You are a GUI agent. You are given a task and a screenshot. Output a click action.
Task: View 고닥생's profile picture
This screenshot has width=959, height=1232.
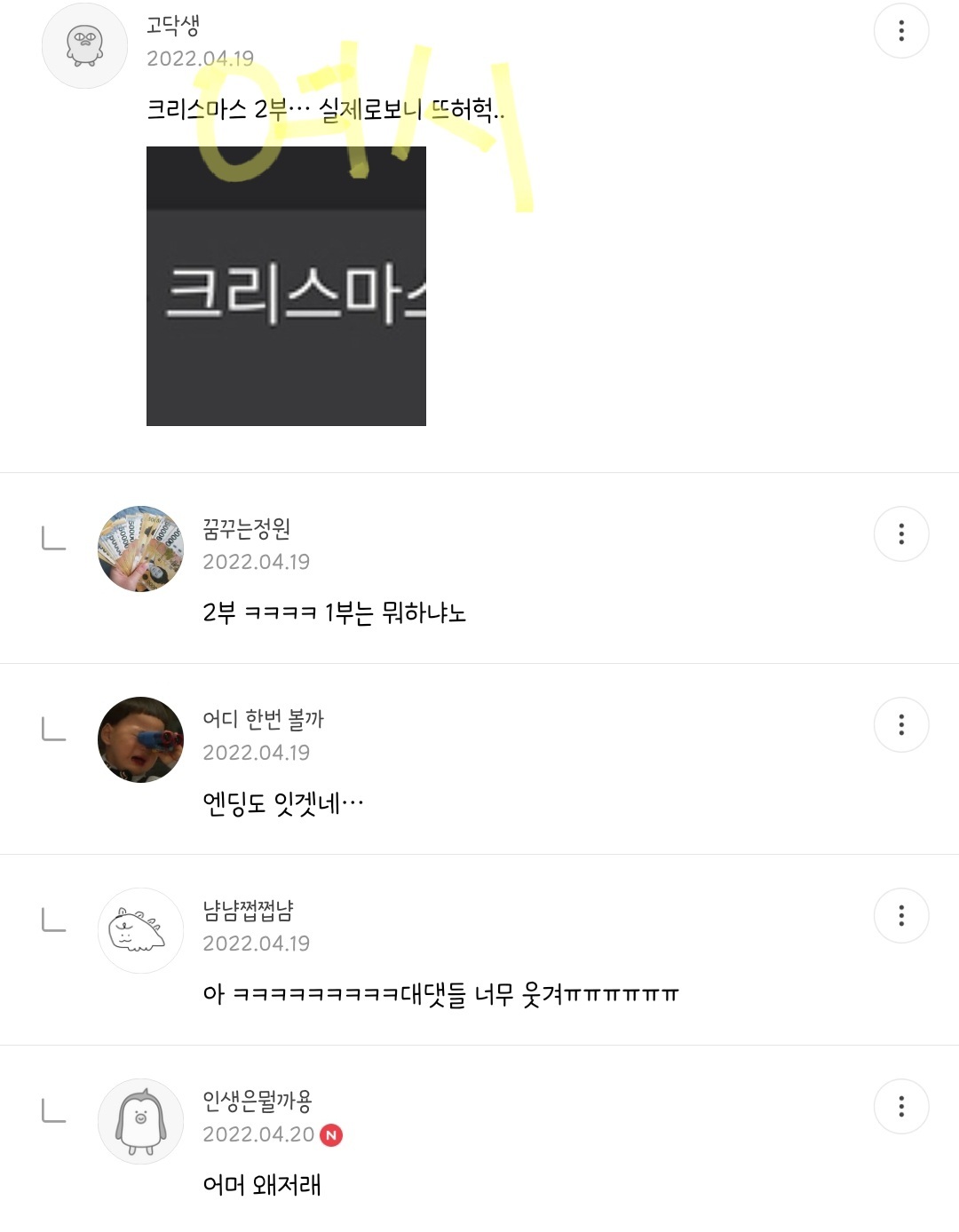[x=85, y=45]
